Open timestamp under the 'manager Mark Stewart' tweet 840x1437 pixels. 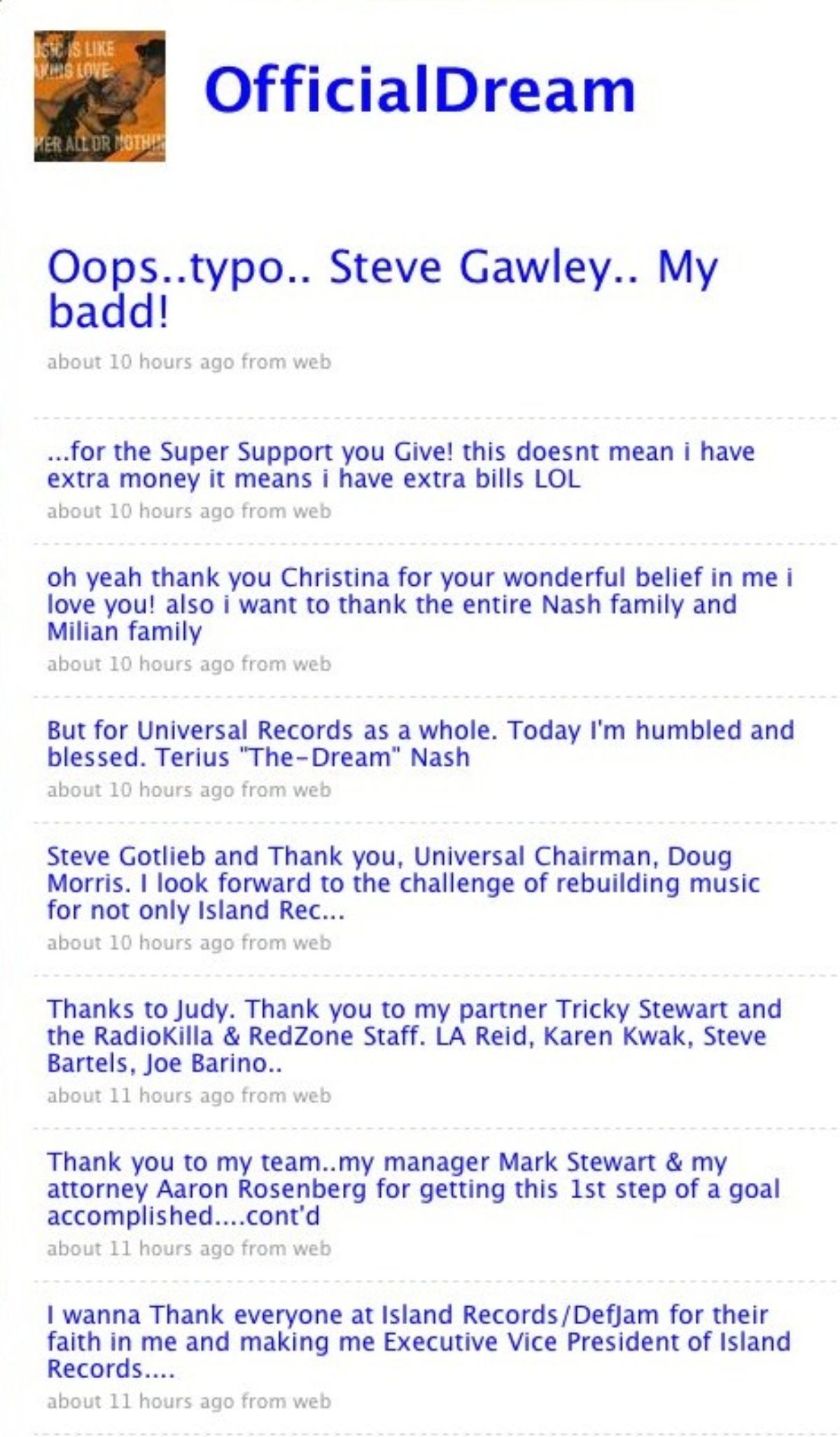140,1248
